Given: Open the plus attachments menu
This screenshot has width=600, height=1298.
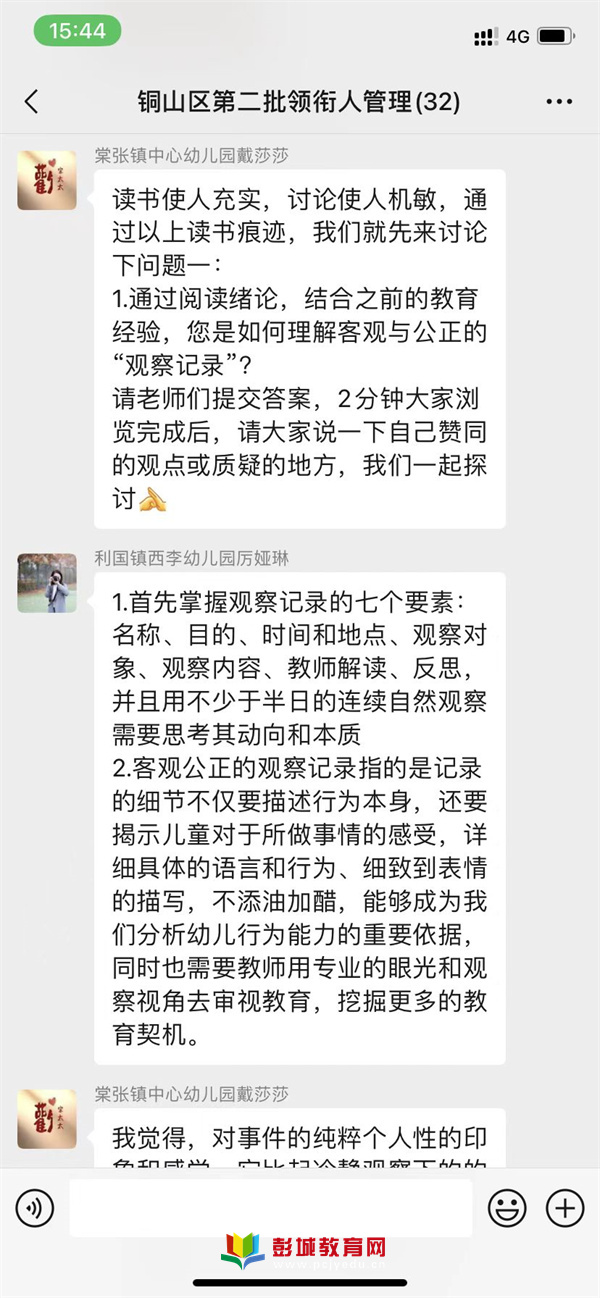Looking at the screenshot, I should [x=565, y=1208].
